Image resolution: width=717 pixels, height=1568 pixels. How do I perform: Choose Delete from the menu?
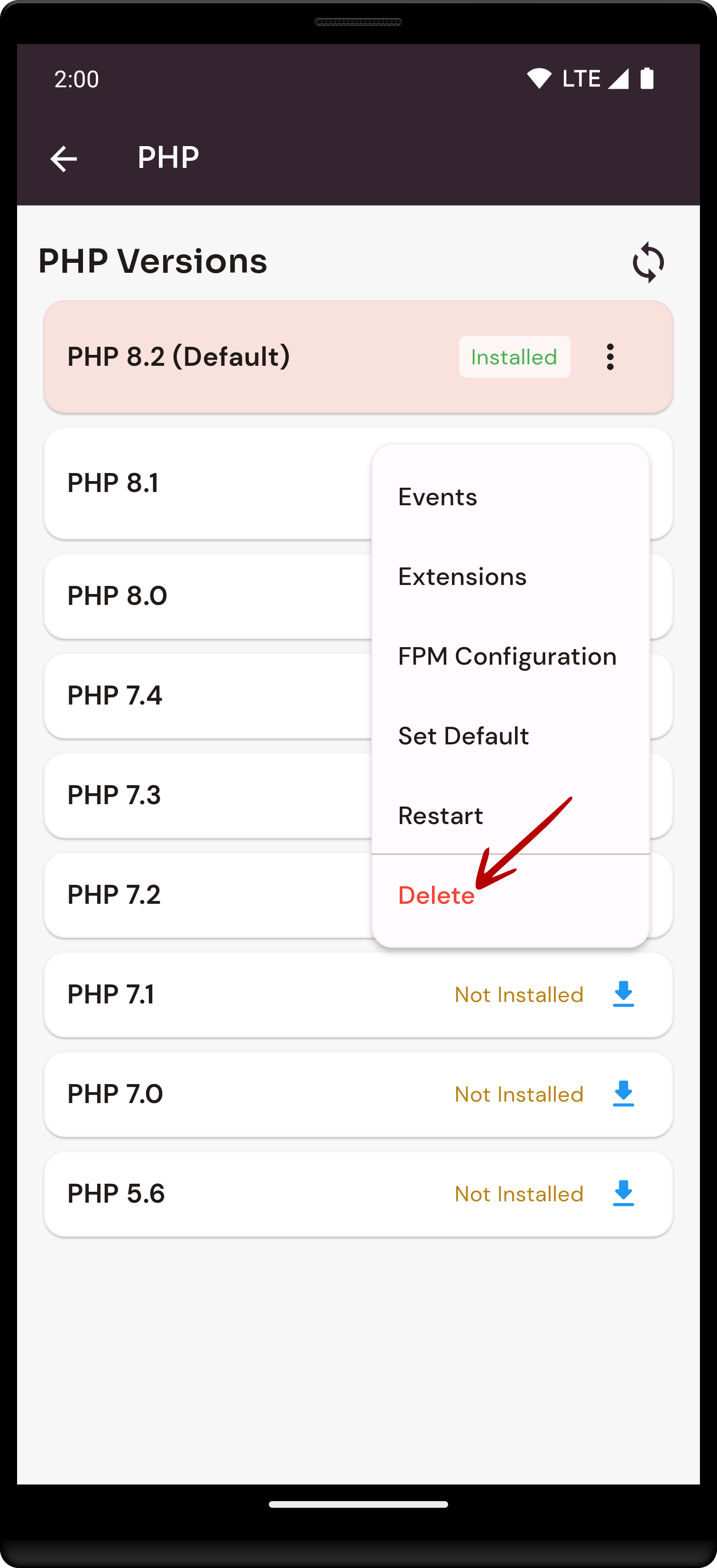pyautogui.click(x=510, y=895)
